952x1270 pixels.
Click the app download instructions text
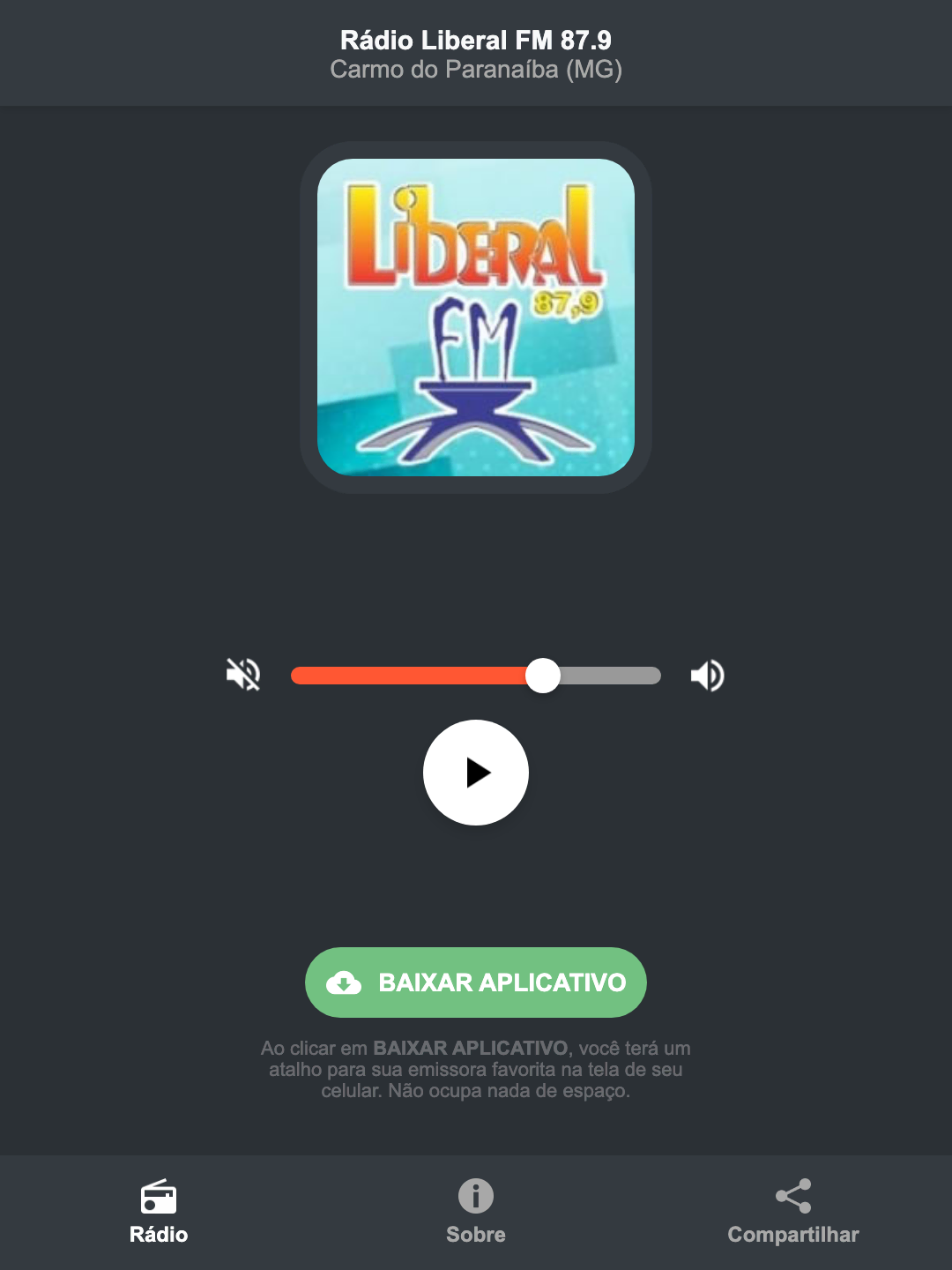pyautogui.click(x=475, y=1070)
